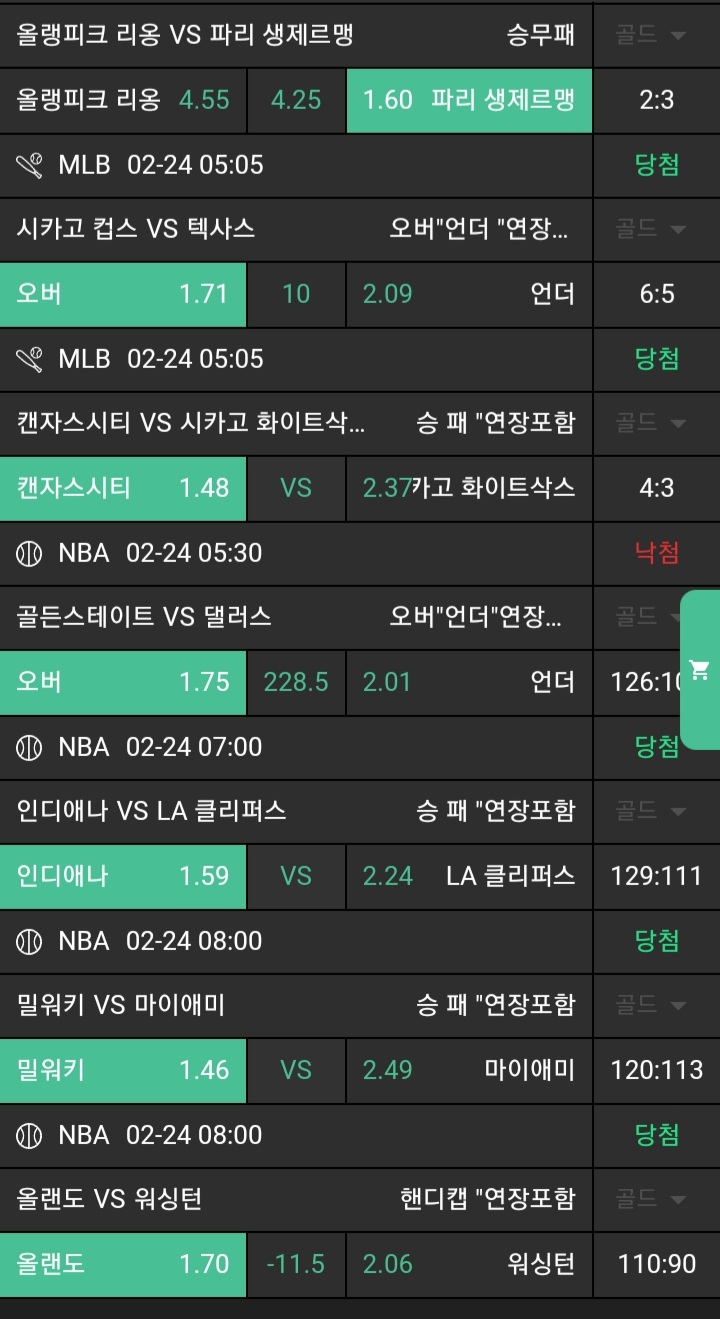Pick 인디애나 to win at 1.59

pos(123,876)
